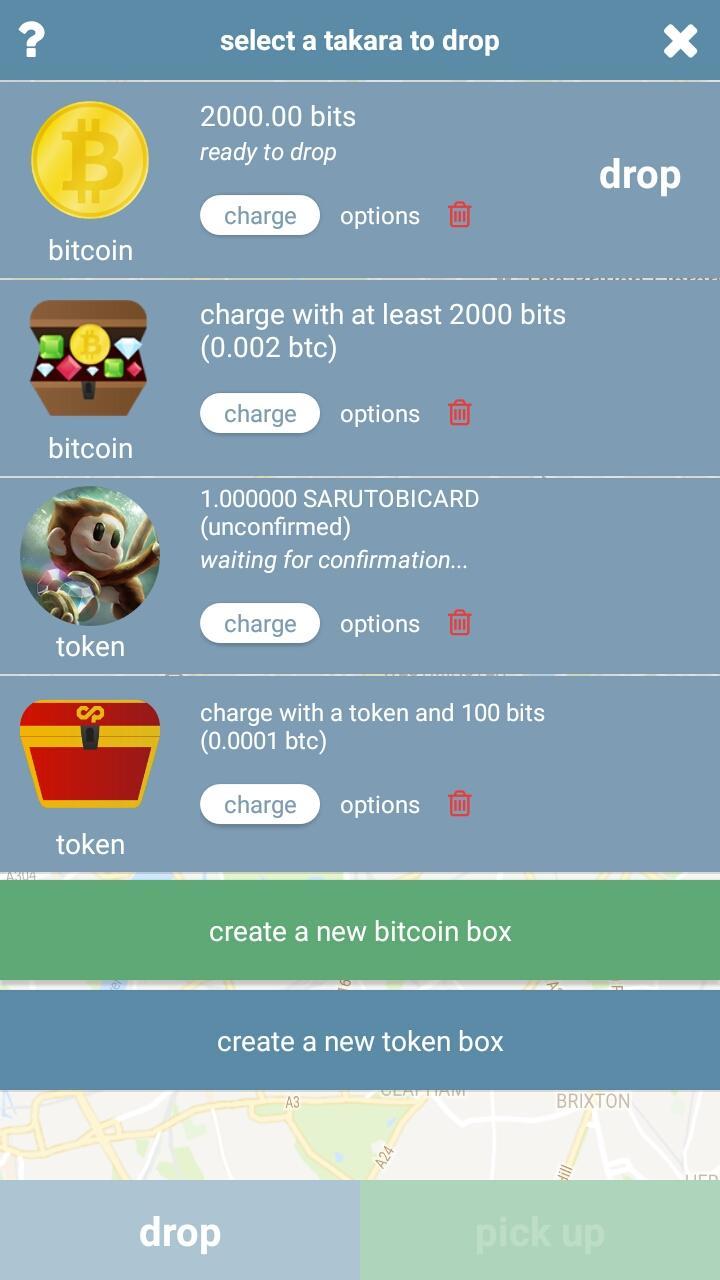Delete the 0.0001 btc token box
The width and height of the screenshot is (720, 1280).
460,804
